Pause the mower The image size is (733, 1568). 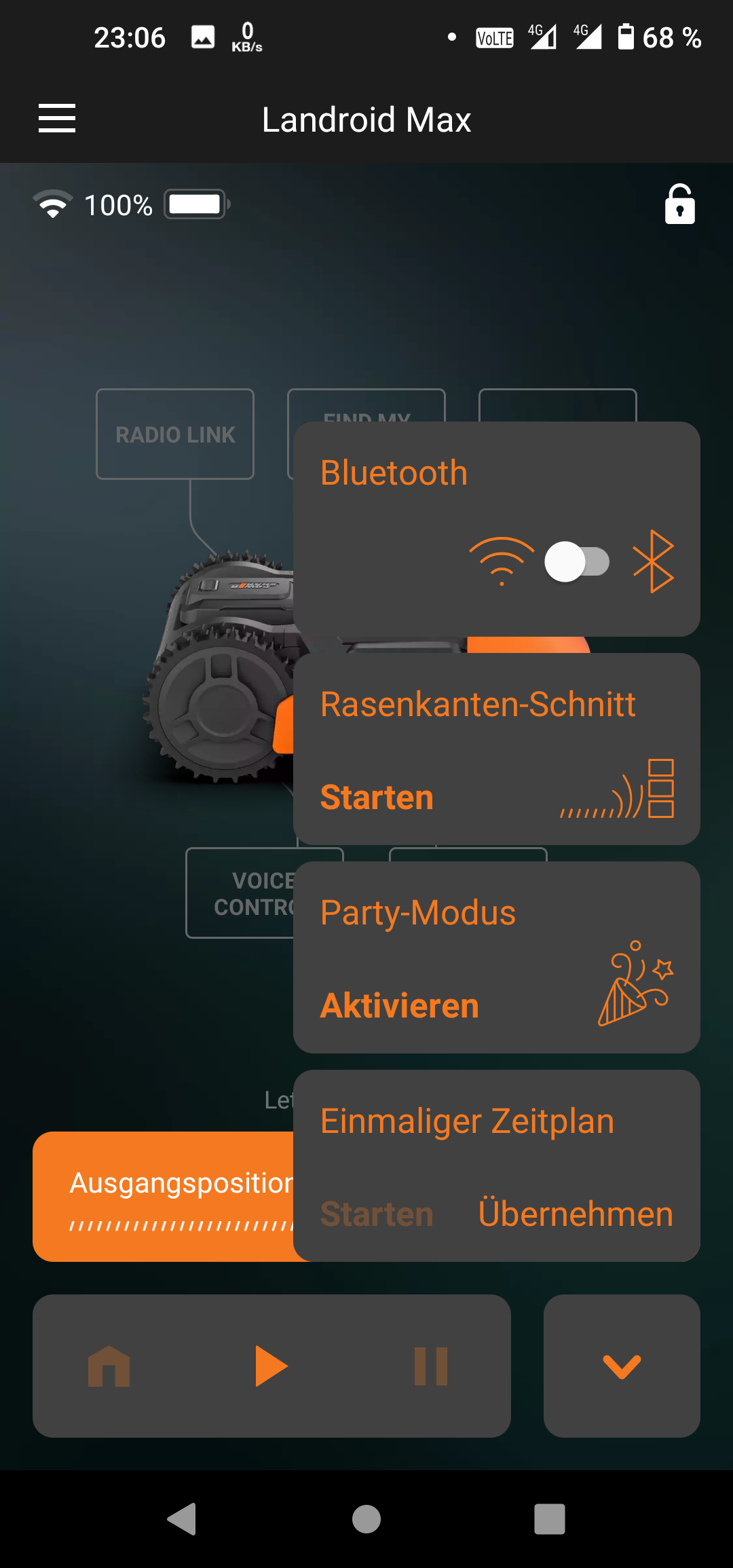click(431, 1366)
